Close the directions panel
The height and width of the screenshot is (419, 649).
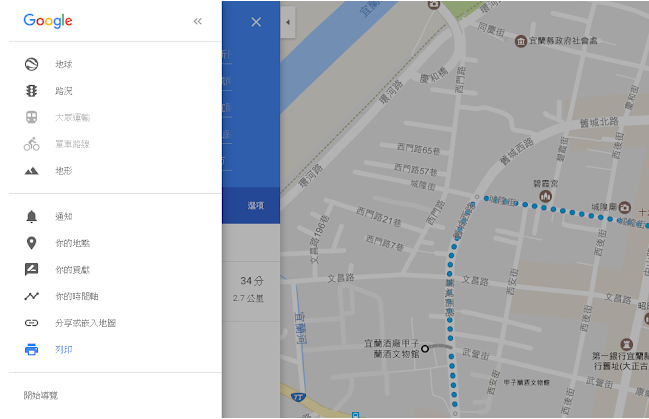[x=256, y=22]
